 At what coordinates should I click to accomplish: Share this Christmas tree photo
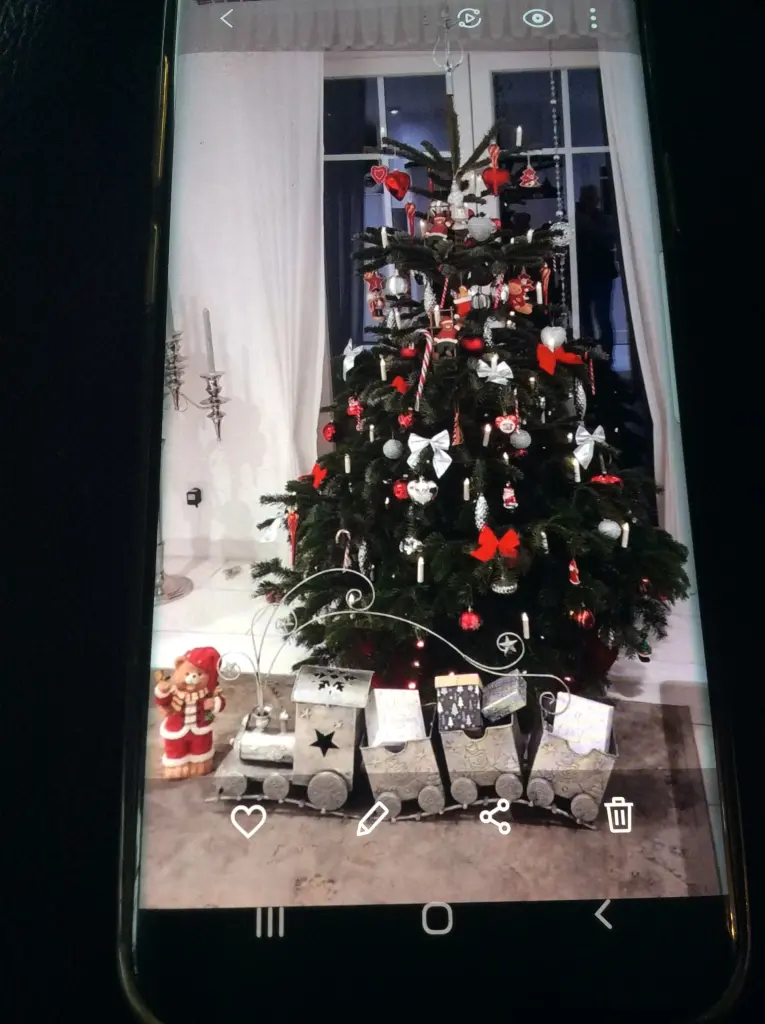[x=495, y=817]
